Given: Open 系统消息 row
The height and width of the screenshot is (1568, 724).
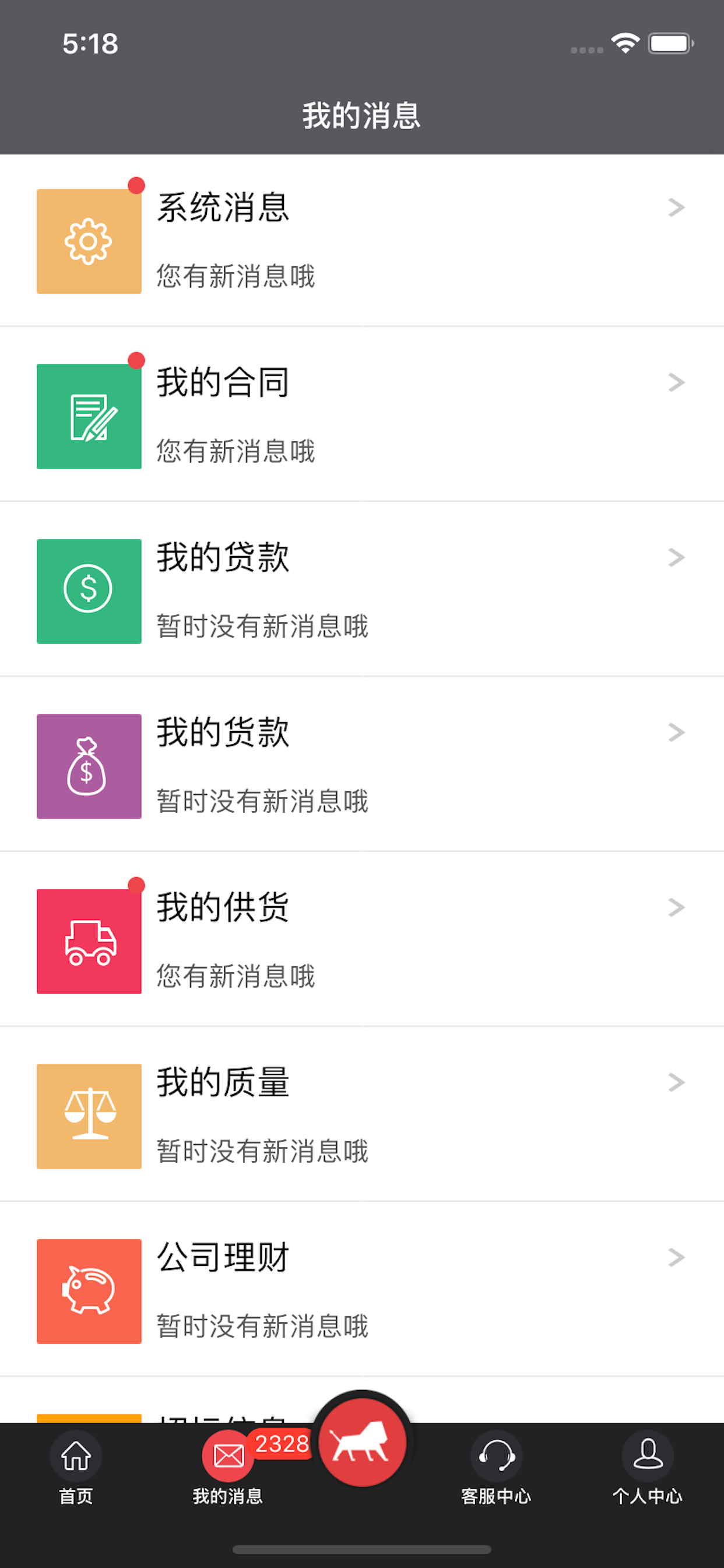Looking at the screenshot, I should coord(362,240).
